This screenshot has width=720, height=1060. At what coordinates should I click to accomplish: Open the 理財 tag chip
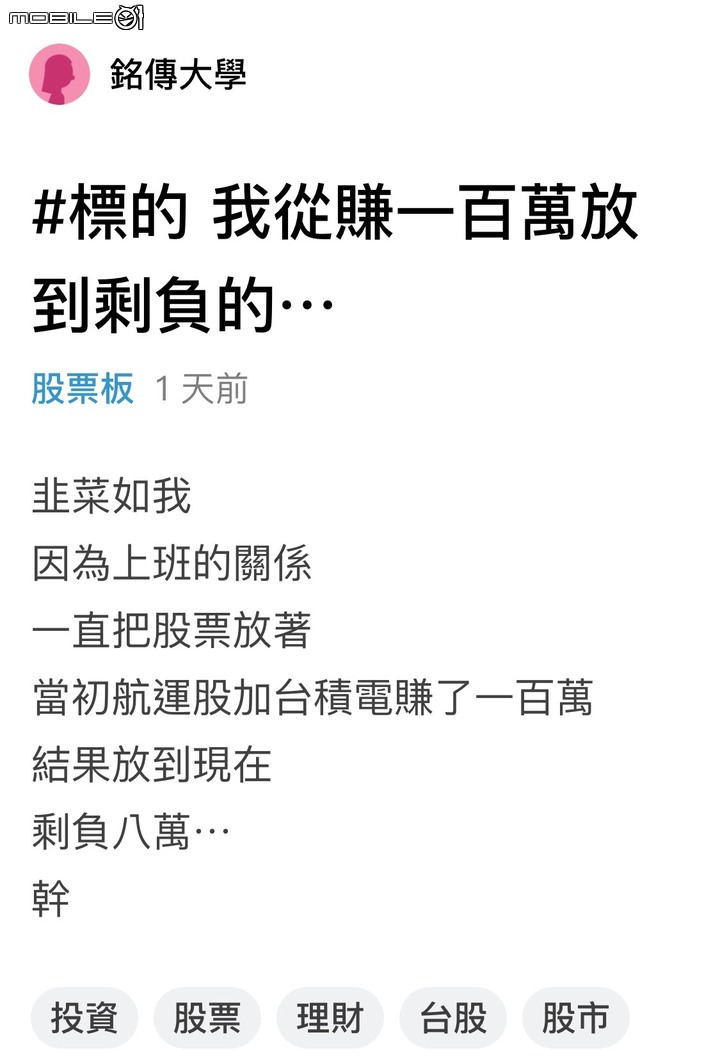[330, 1018]
